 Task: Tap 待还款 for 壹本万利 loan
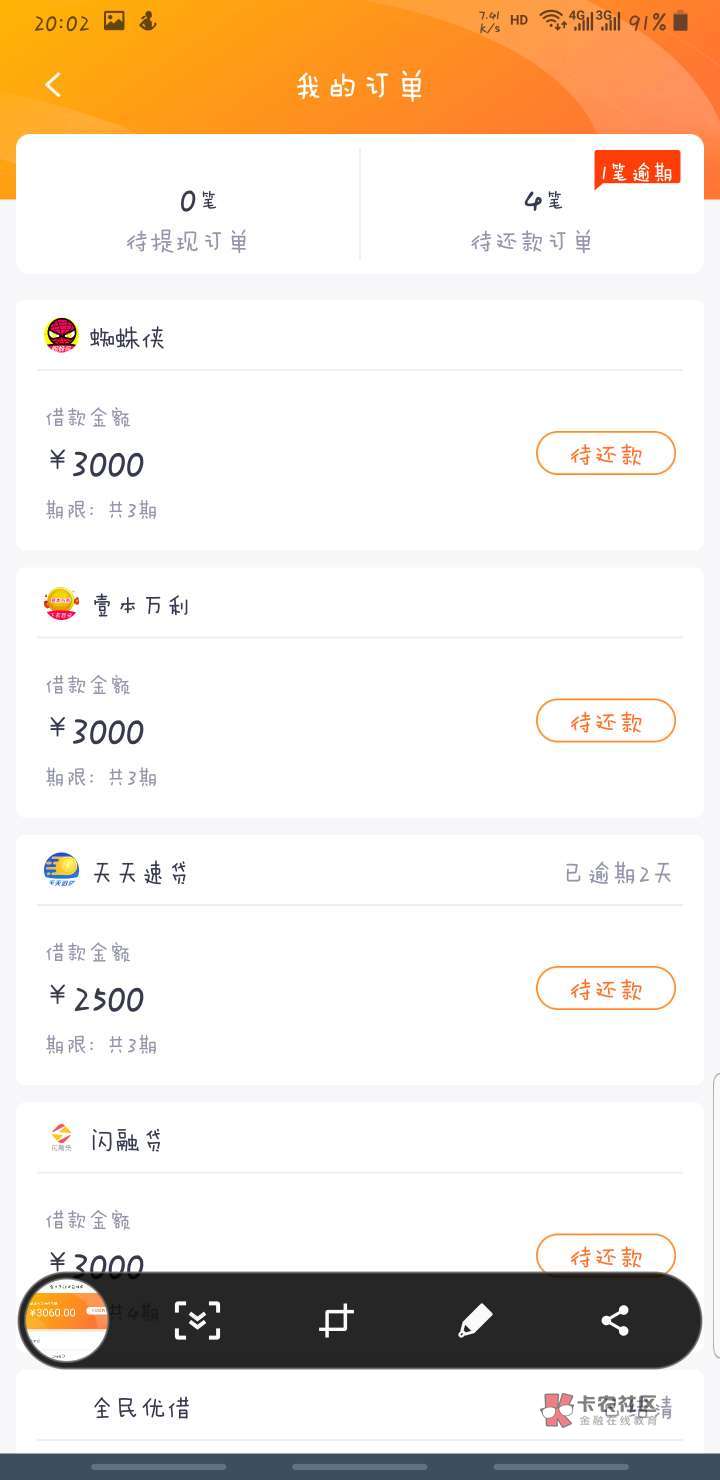point(606,721)
